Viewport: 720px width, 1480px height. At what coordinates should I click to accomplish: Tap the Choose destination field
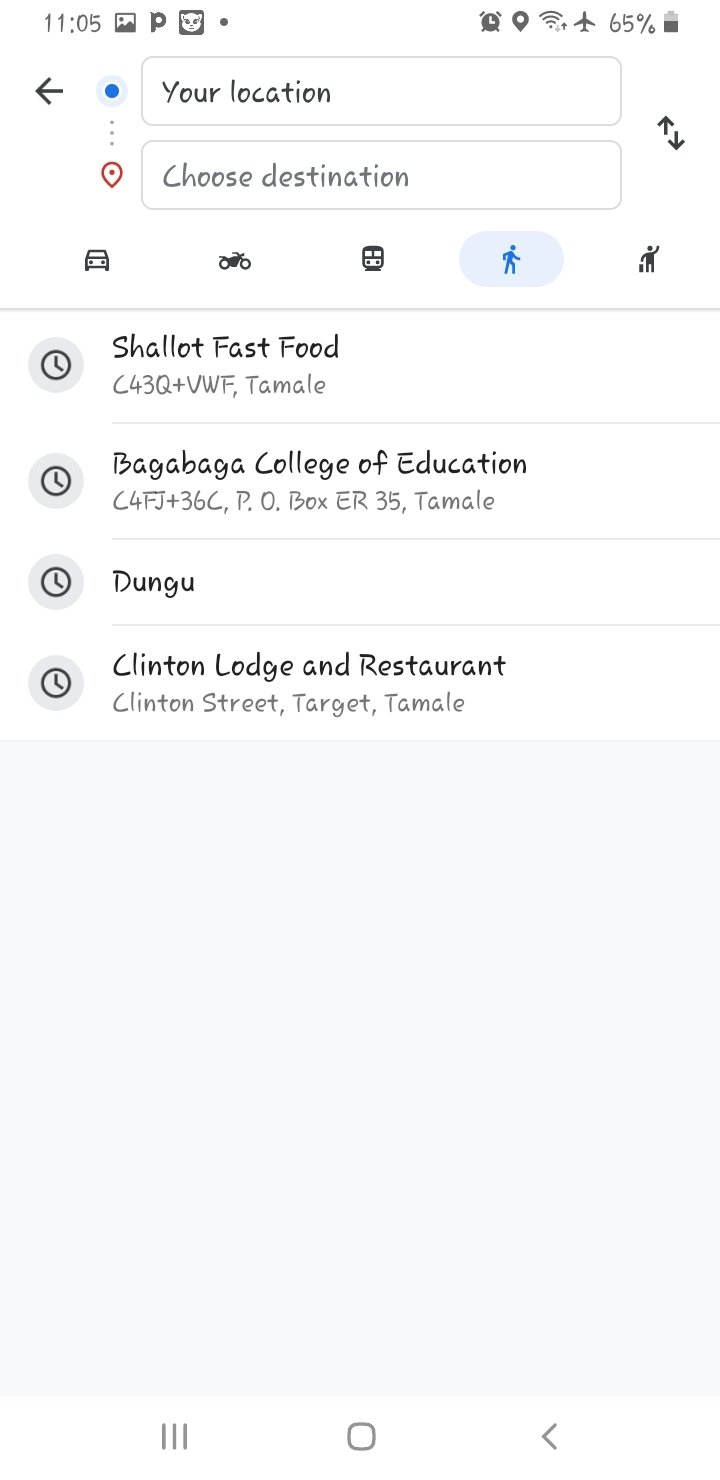pyautogui.click(x=381, y=175)
